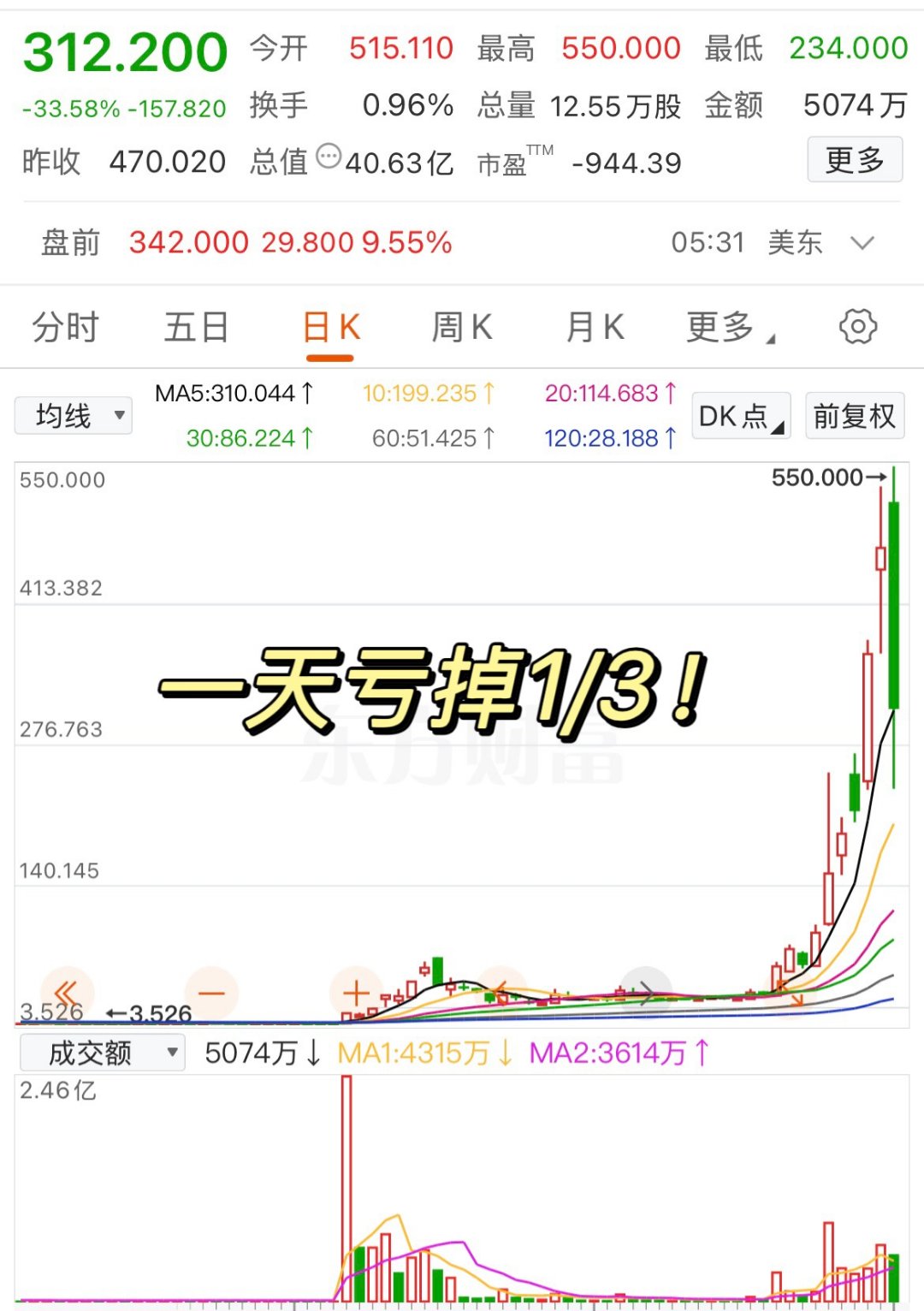
Task: Jump to earliest candles with double-left arrow
Action: pos(67,994)
